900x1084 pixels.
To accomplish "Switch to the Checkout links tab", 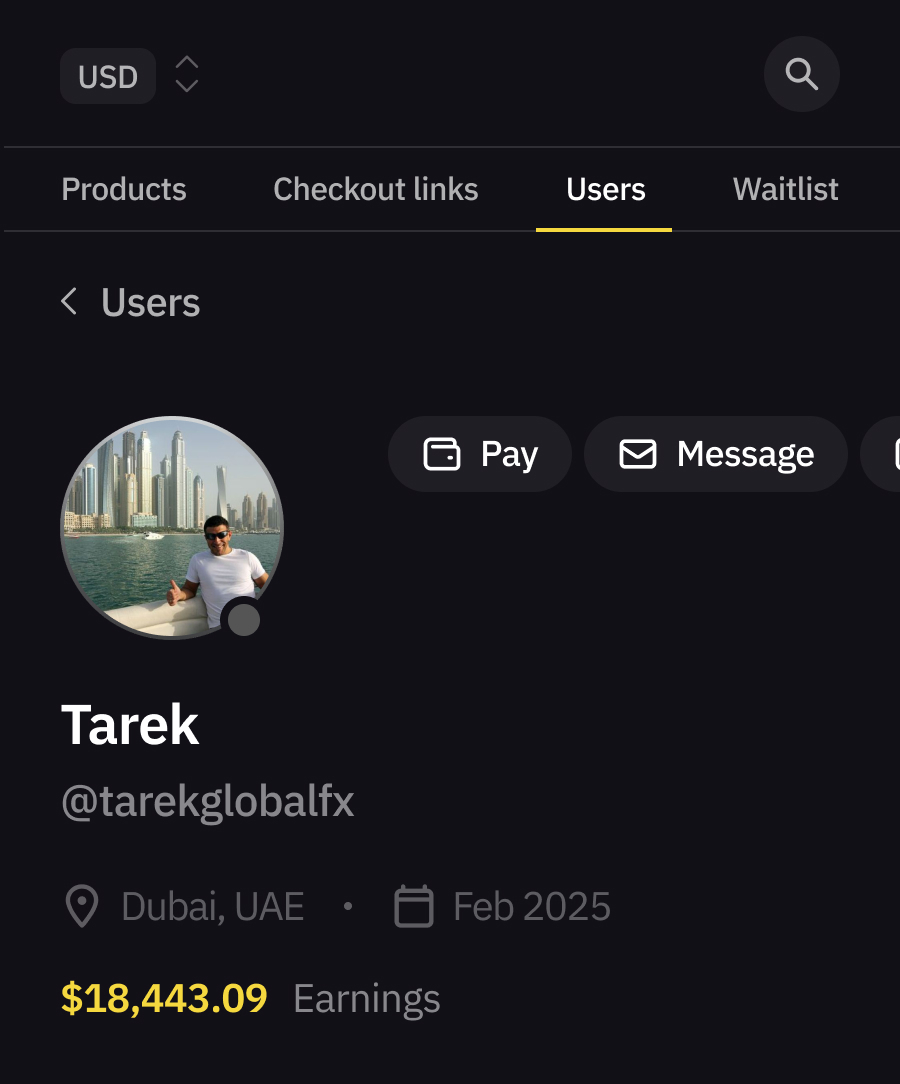I will pyautogui.click(x=375, y=189).
